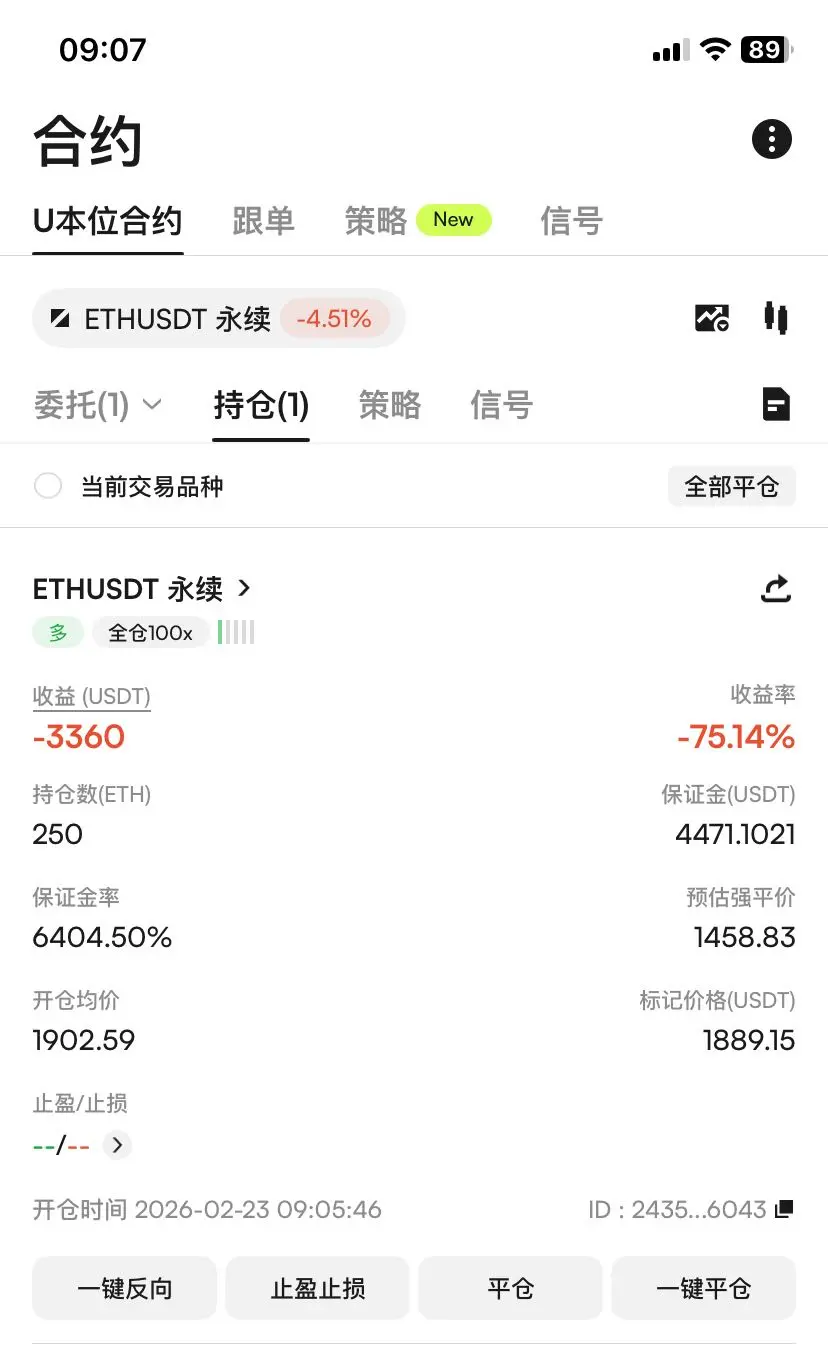Open the candlestick chart icon

tap(776, 318)
